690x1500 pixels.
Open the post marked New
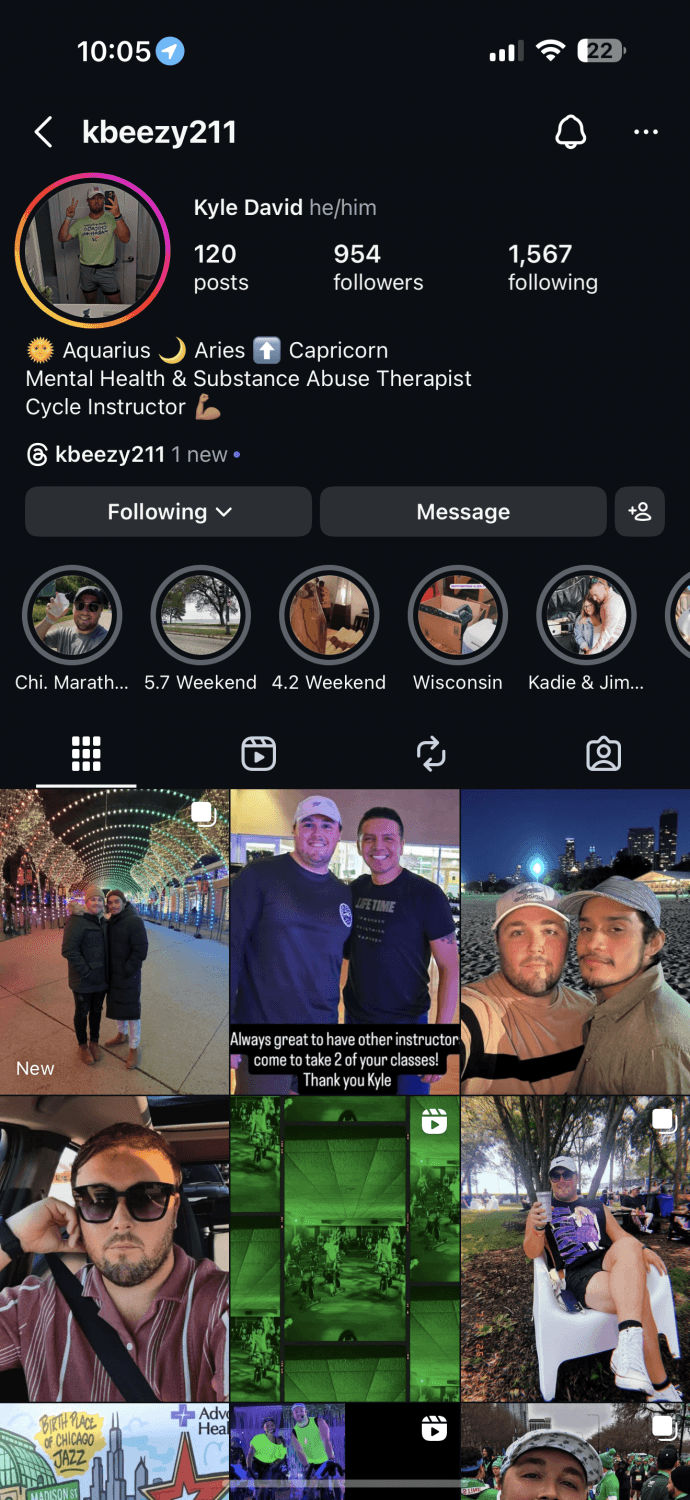(114, 942)
